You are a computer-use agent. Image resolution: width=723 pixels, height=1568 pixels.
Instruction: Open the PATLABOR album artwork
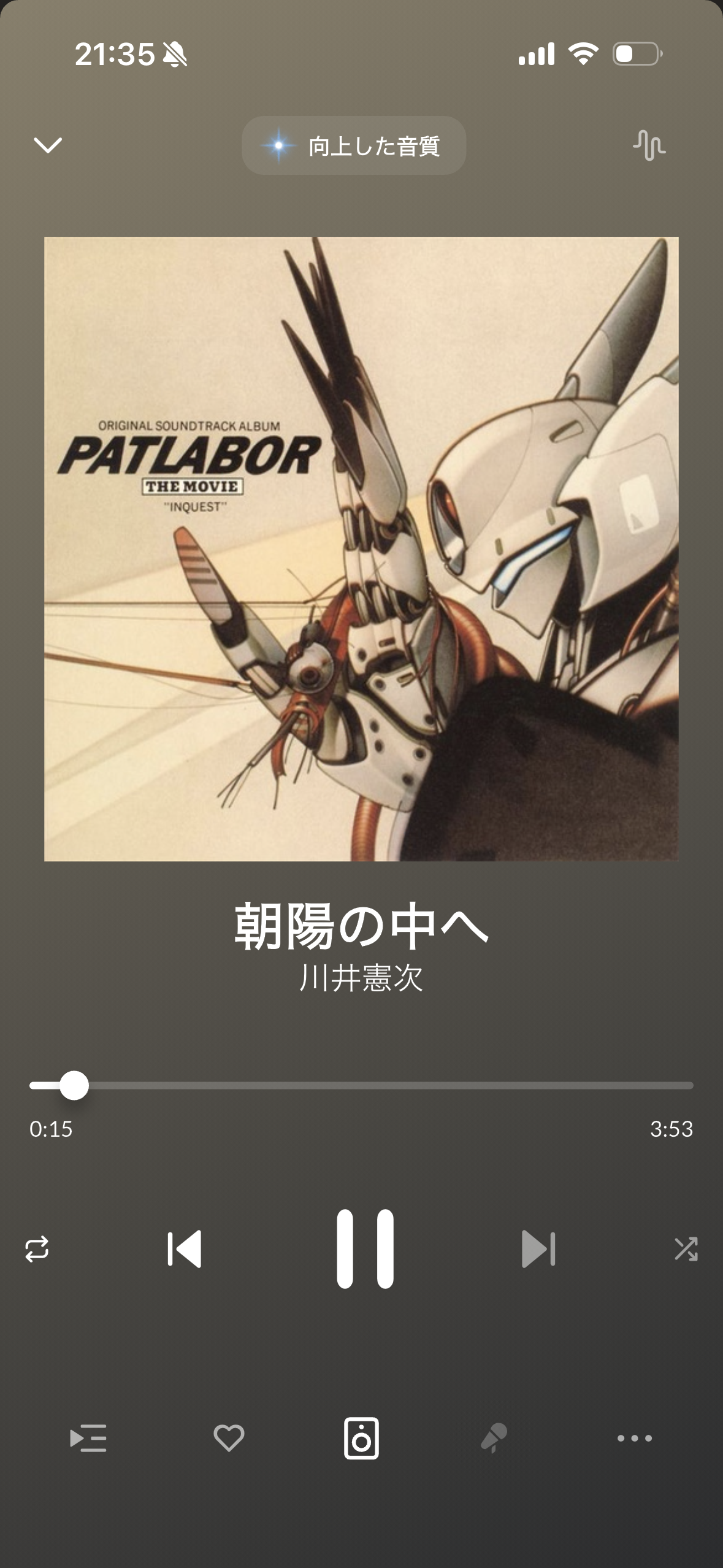pyautogui.click(x=361, y=548)
